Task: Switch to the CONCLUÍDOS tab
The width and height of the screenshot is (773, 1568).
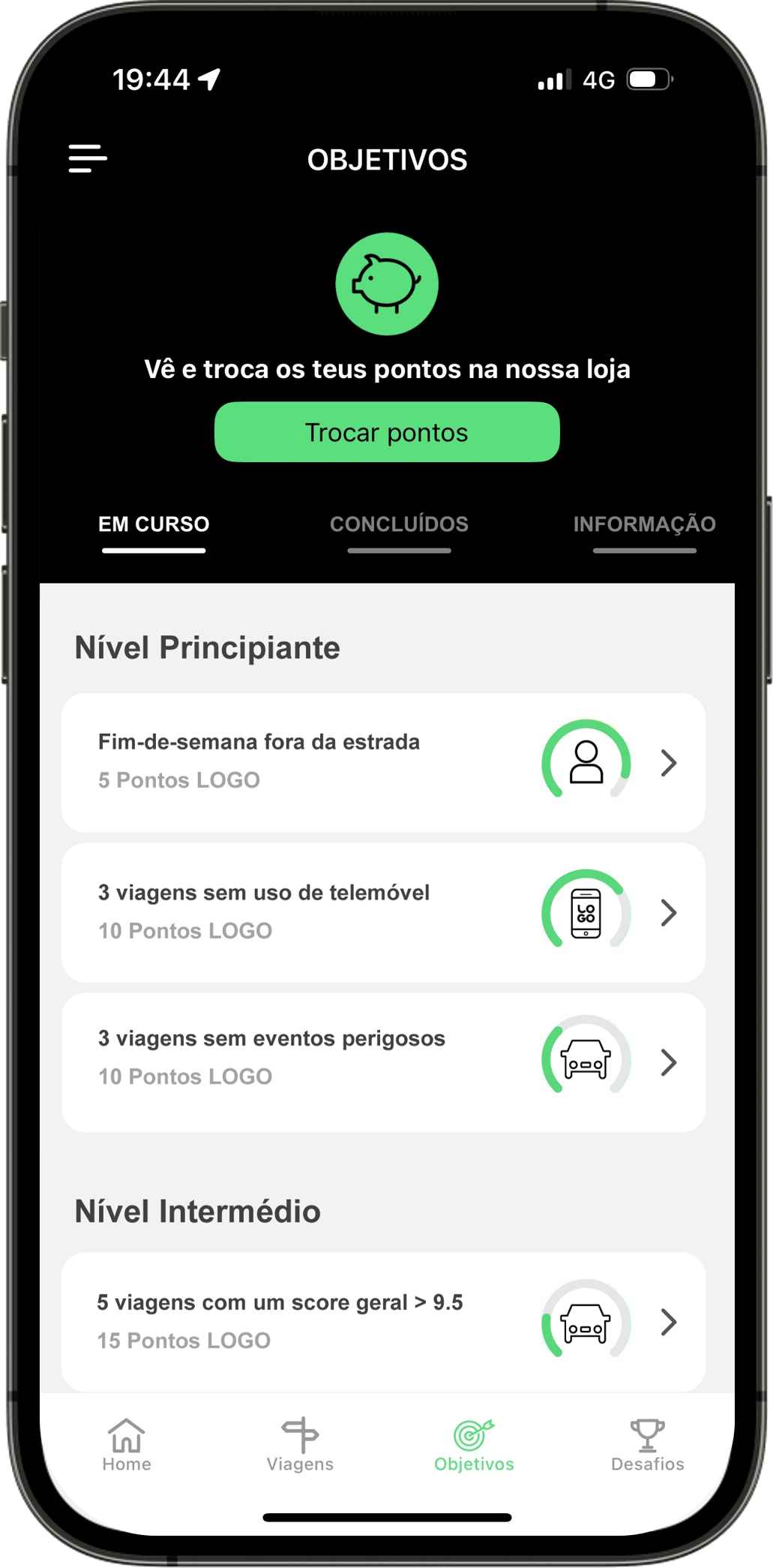Action: pyautogui.click(x=400, y=524)
